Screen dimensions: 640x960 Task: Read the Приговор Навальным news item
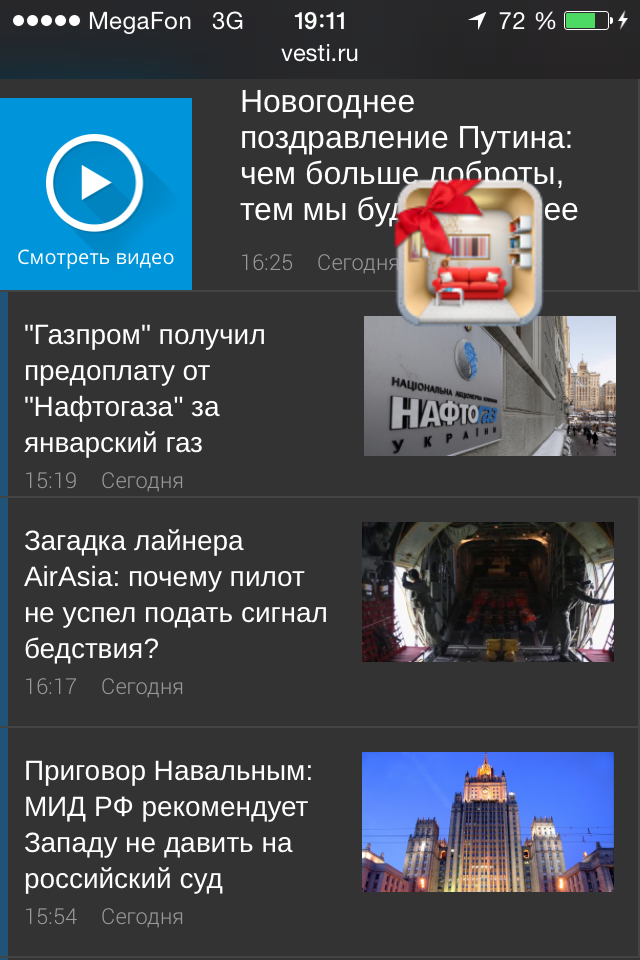168,825
